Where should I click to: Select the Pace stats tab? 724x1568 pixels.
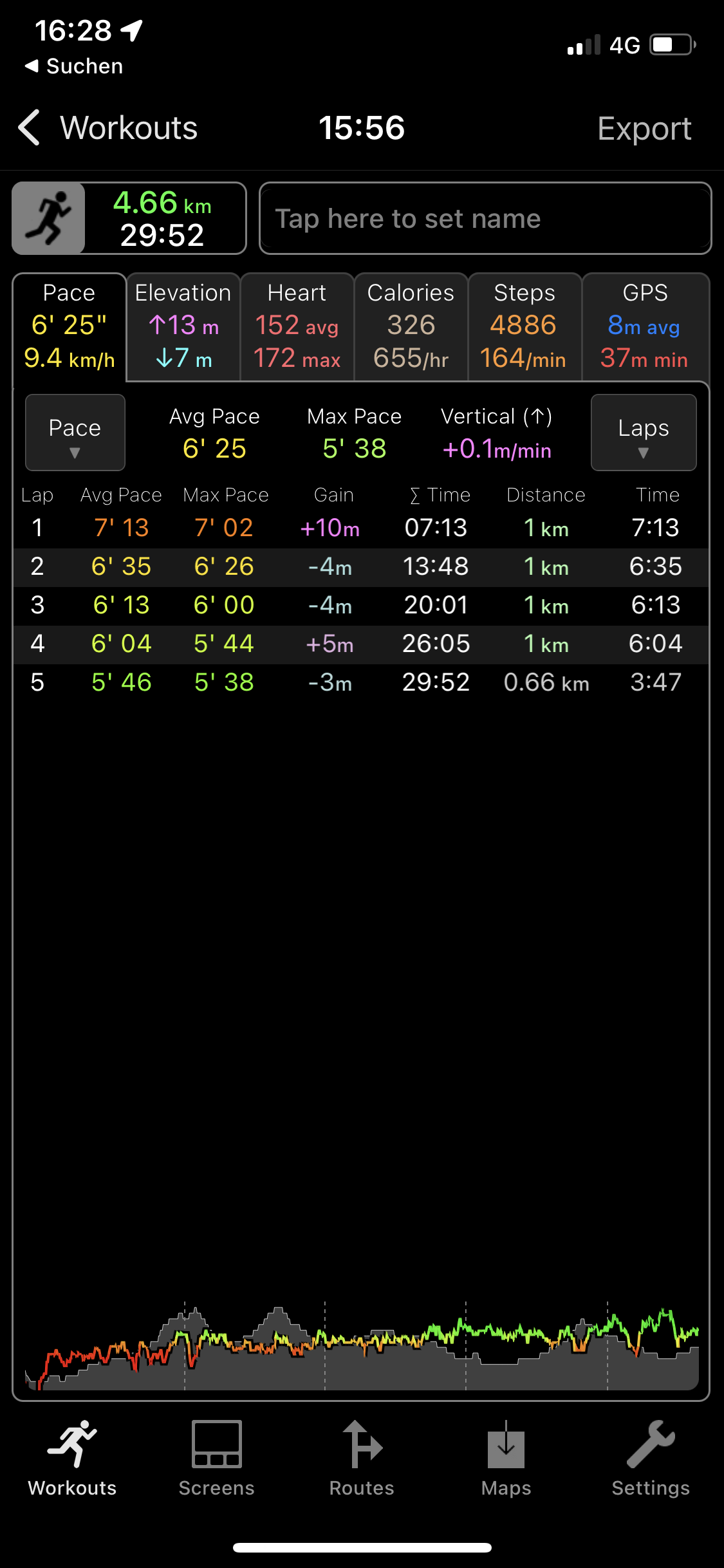coord(70,326)
